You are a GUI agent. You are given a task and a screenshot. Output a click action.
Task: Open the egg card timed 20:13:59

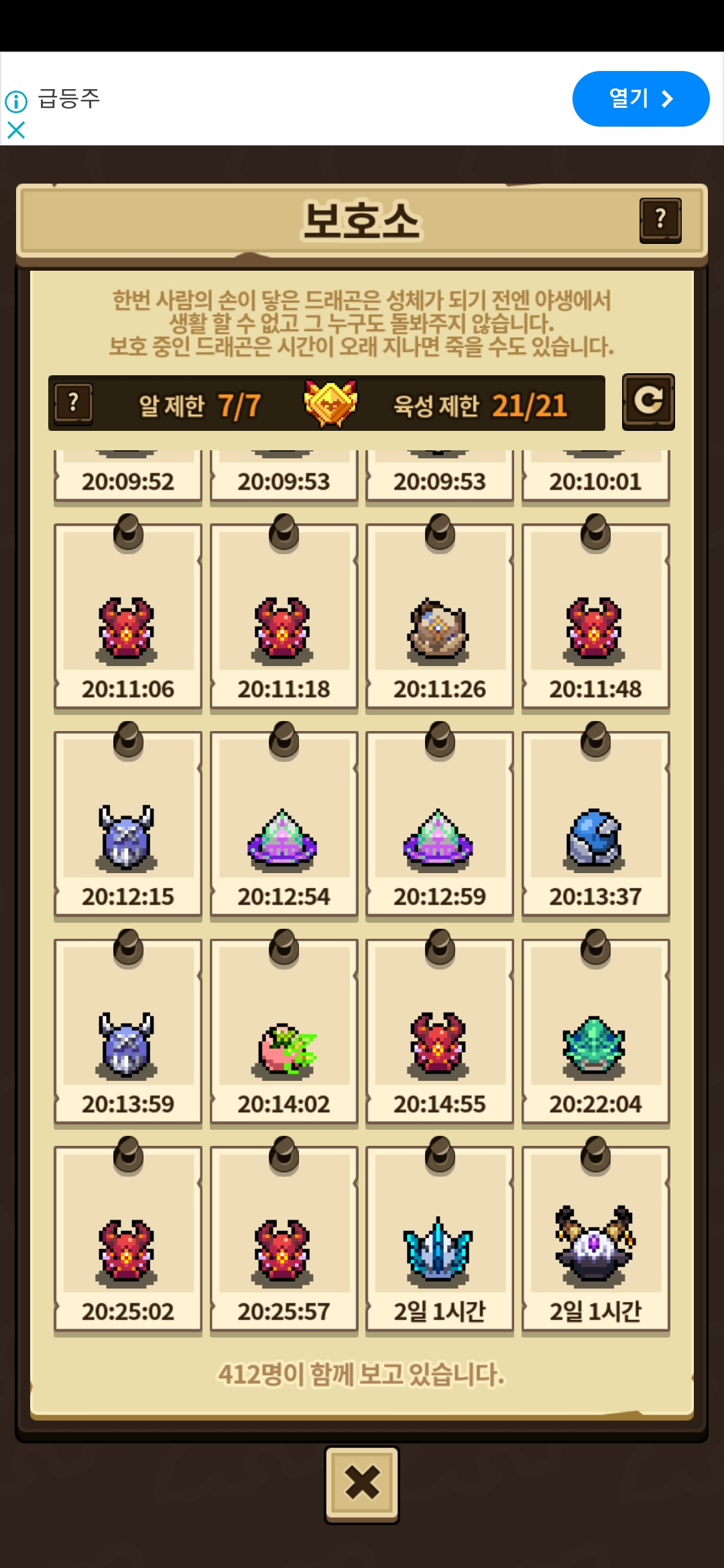[x=128, y=1031]
